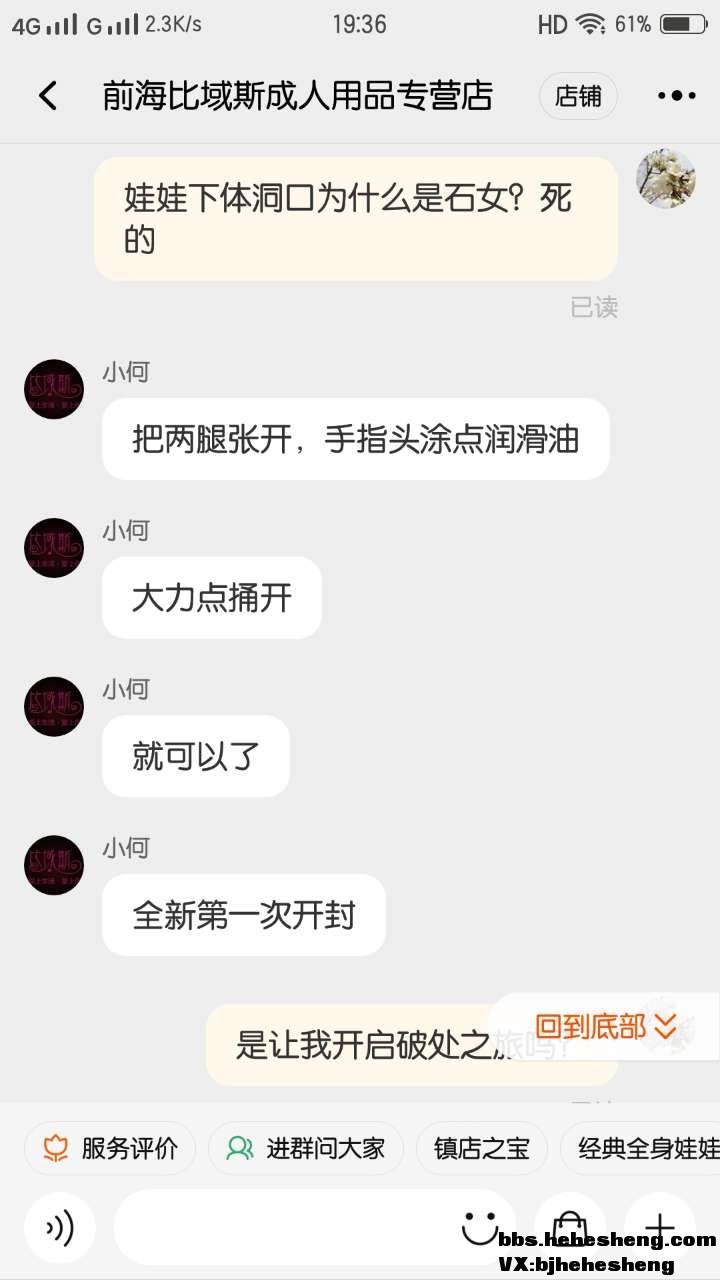Select the 服务评价 chip

(x=110, y=1148)
